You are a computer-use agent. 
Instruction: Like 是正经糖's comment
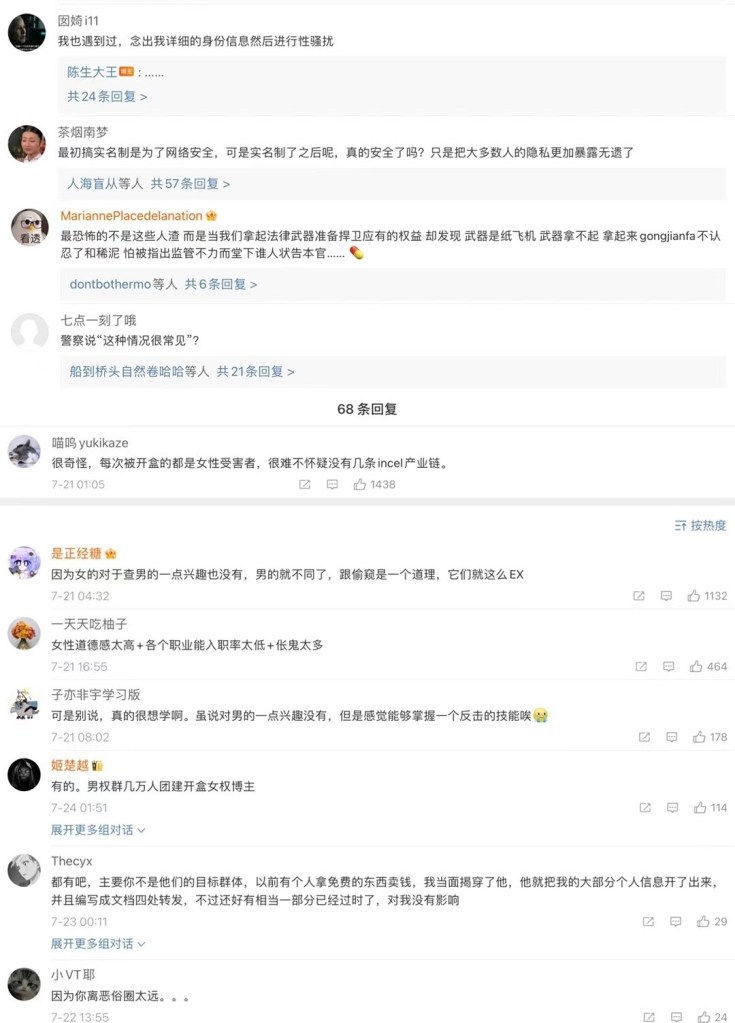tap(694, 596)
